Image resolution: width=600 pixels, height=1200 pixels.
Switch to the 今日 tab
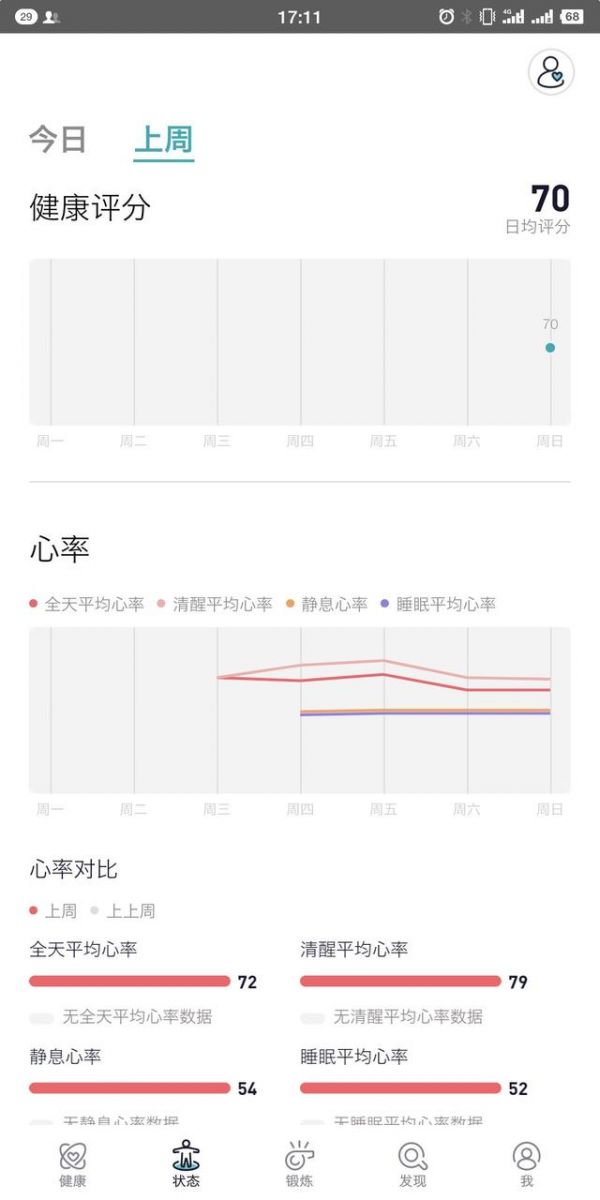[x=58, y=139]
